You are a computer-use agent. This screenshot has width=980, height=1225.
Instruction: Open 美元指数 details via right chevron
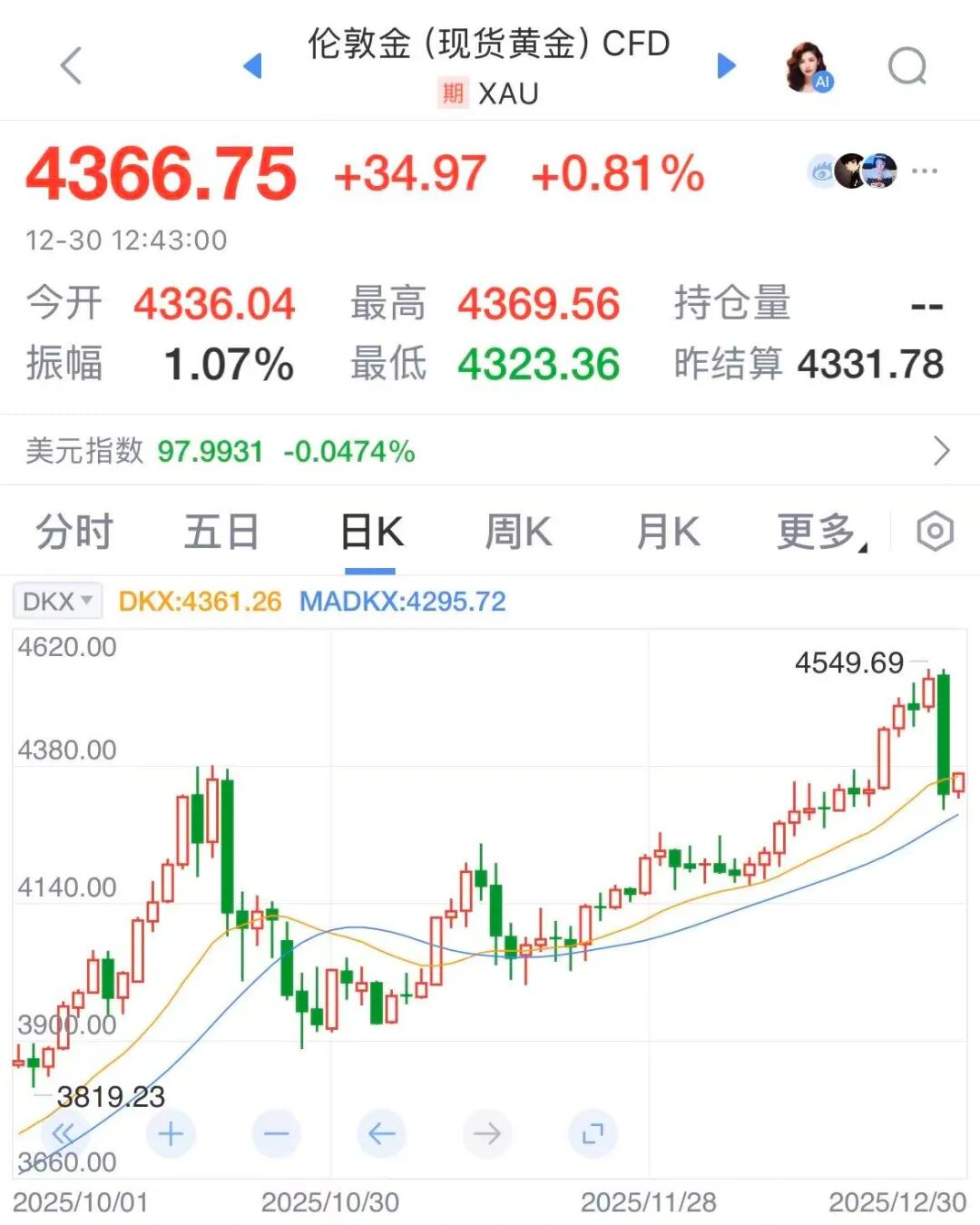[x=944, y=449]
